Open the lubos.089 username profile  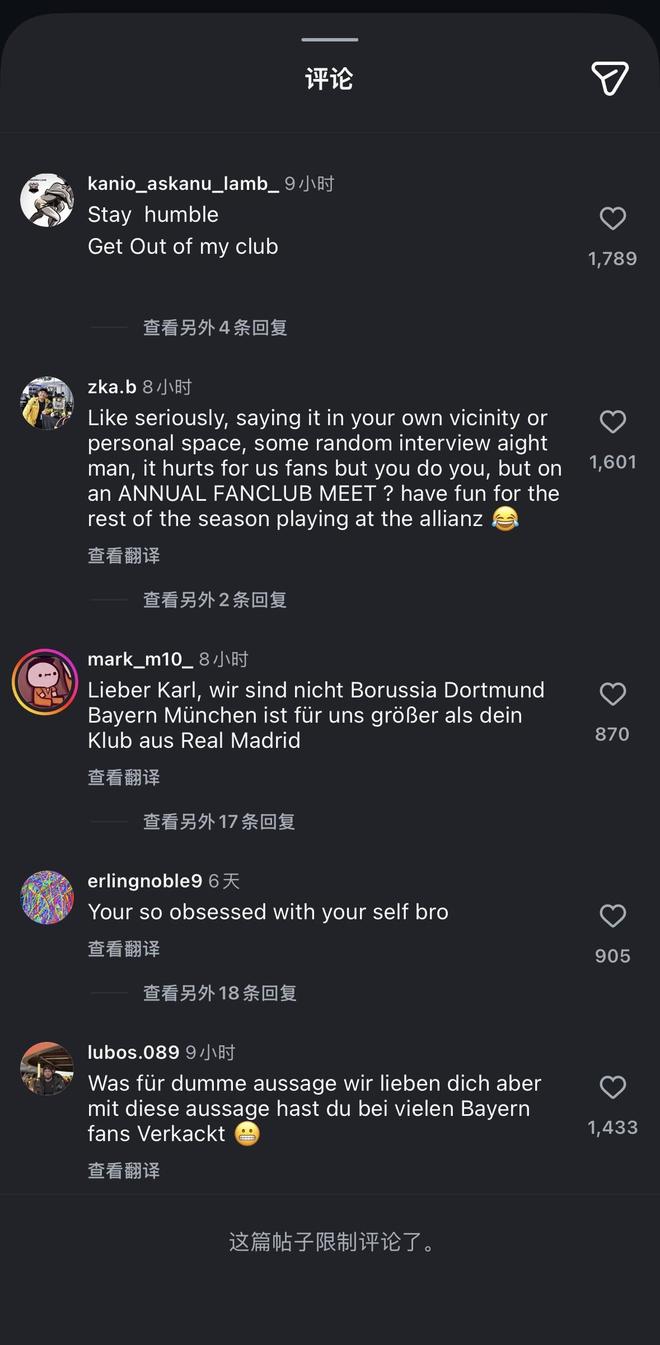click(133, 1052)
